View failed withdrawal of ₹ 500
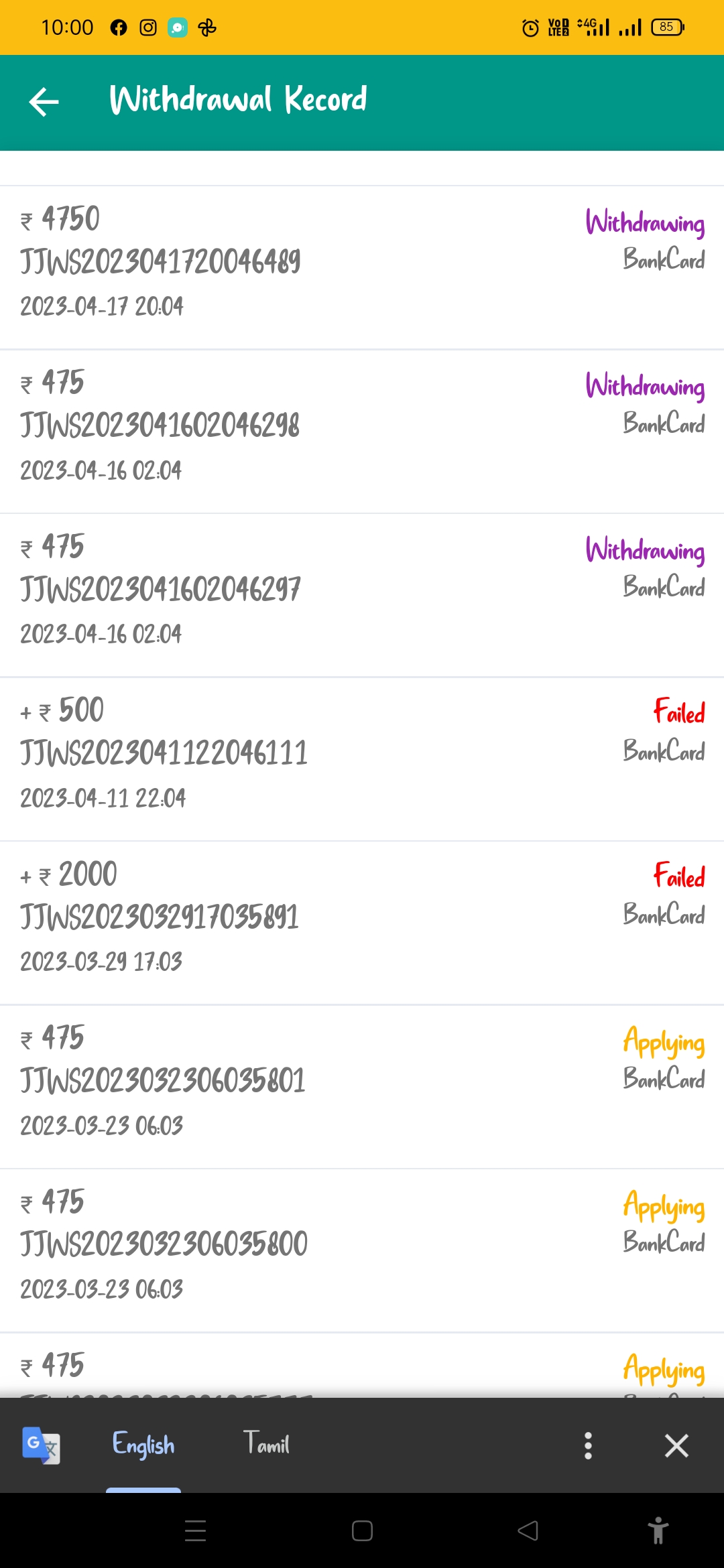Image resolution: width=724 pixels, height=1568 pixels. tap(362, 759)
